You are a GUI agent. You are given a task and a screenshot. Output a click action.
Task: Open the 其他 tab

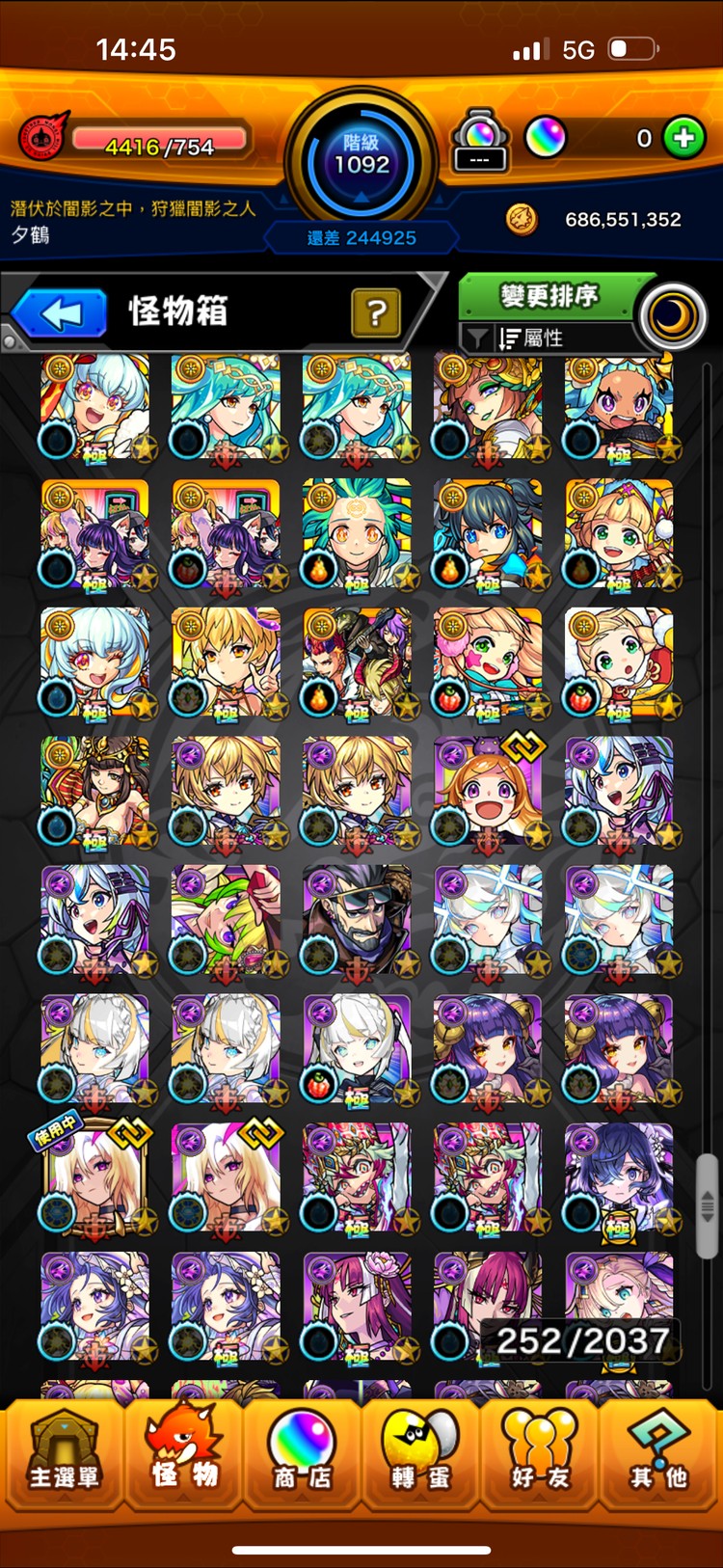pos(659,1455)
